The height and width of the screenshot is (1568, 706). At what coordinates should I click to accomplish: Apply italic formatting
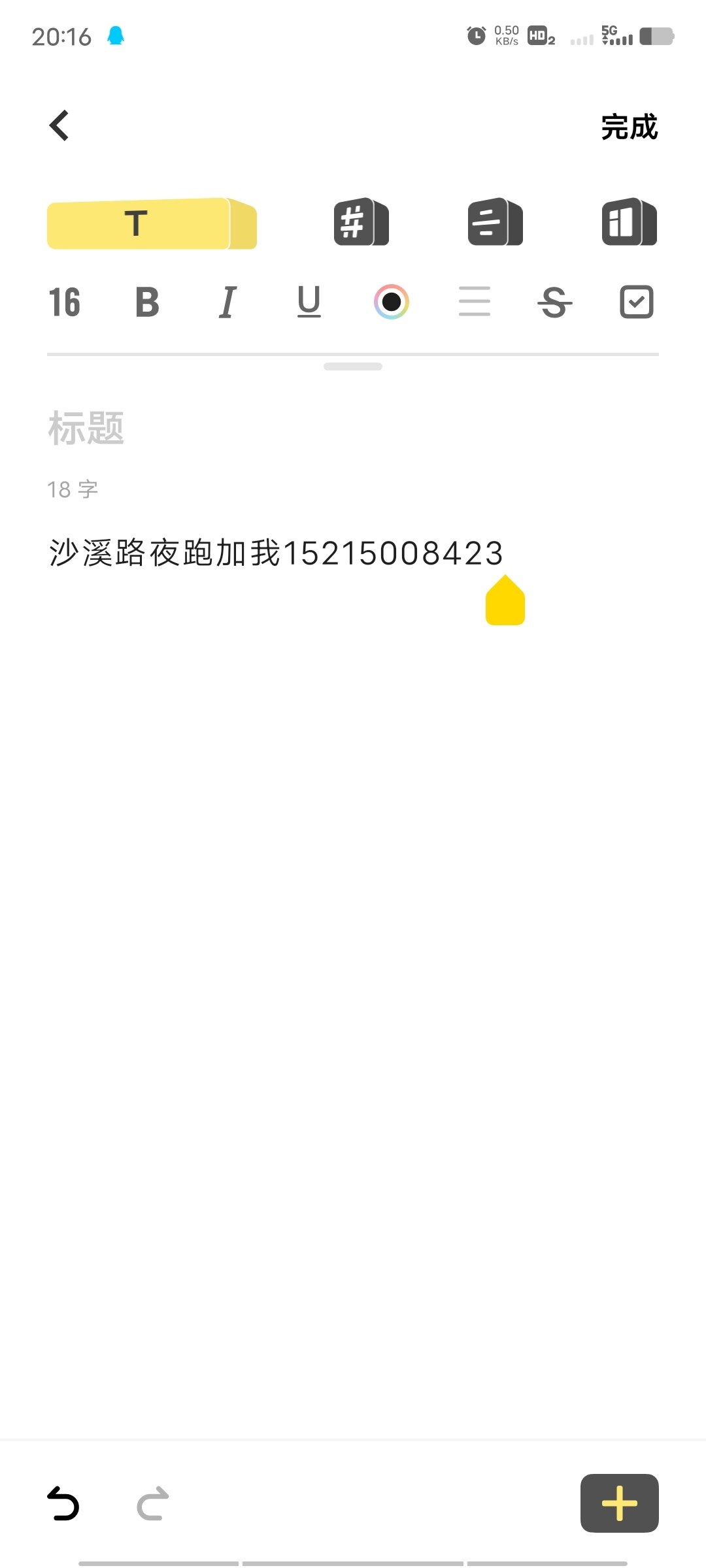(x=227, y=302)
